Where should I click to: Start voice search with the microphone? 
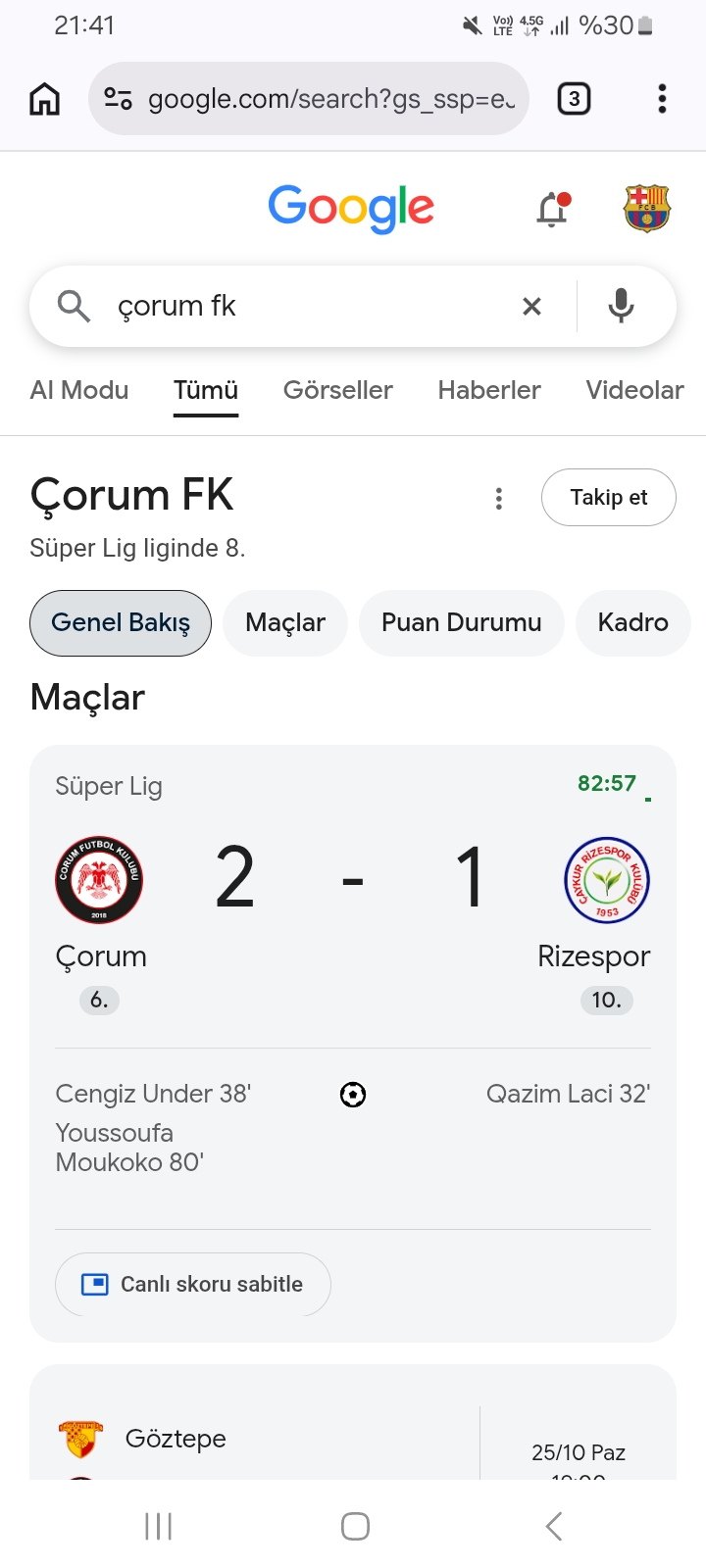(x=621, y=306)
